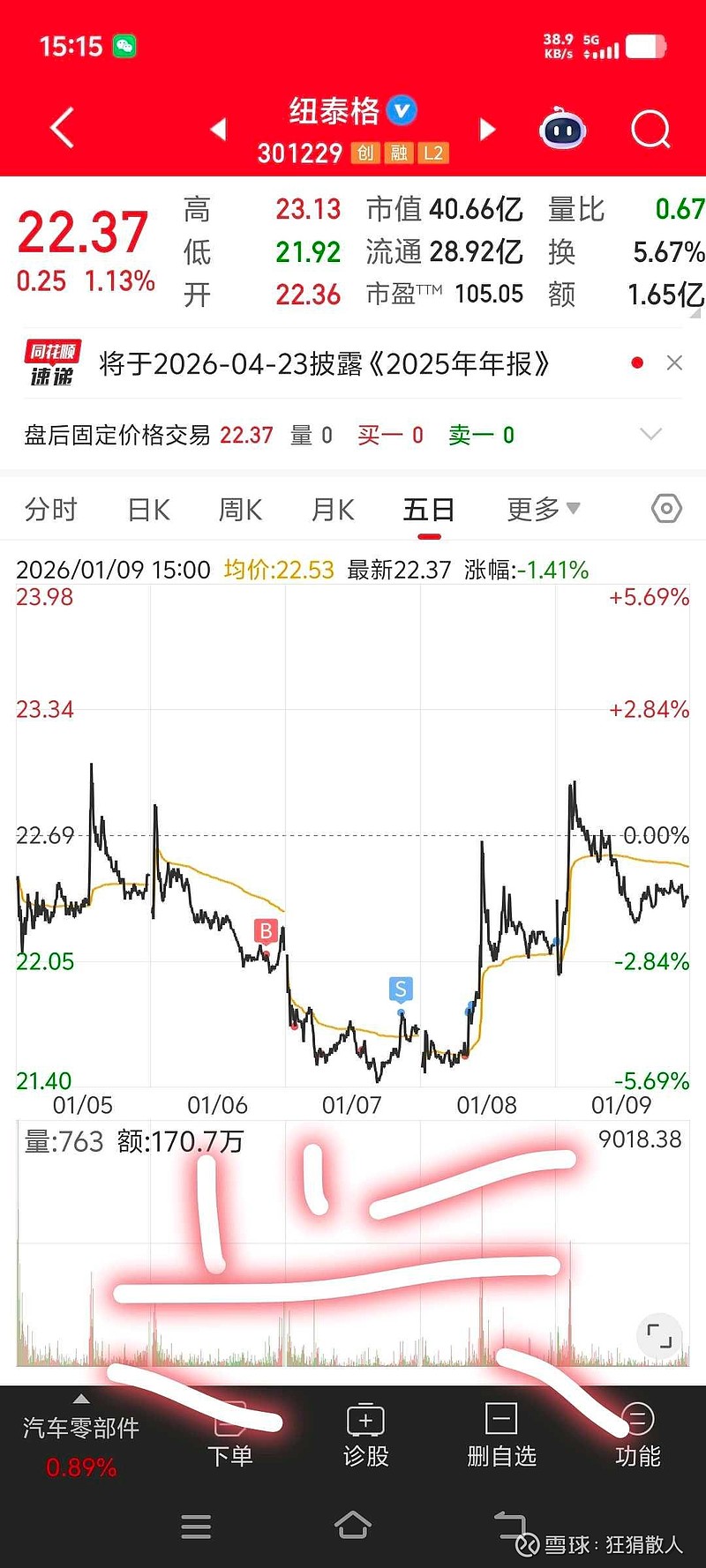Close the annual report notice bar

(x=674, y=362)
